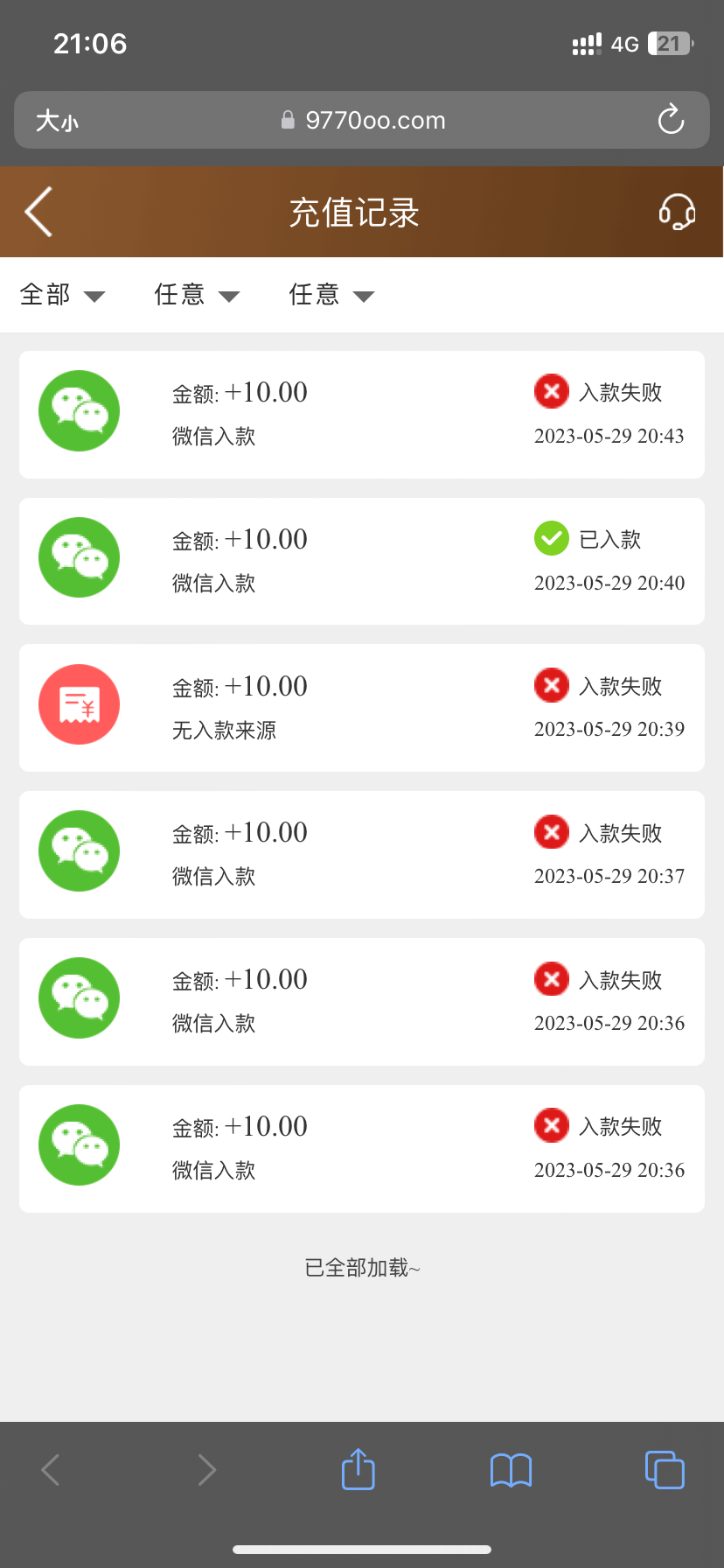The image size is (724, 1568).
Task: Open the 大小 text size menu
Action: tap(57, 120)
